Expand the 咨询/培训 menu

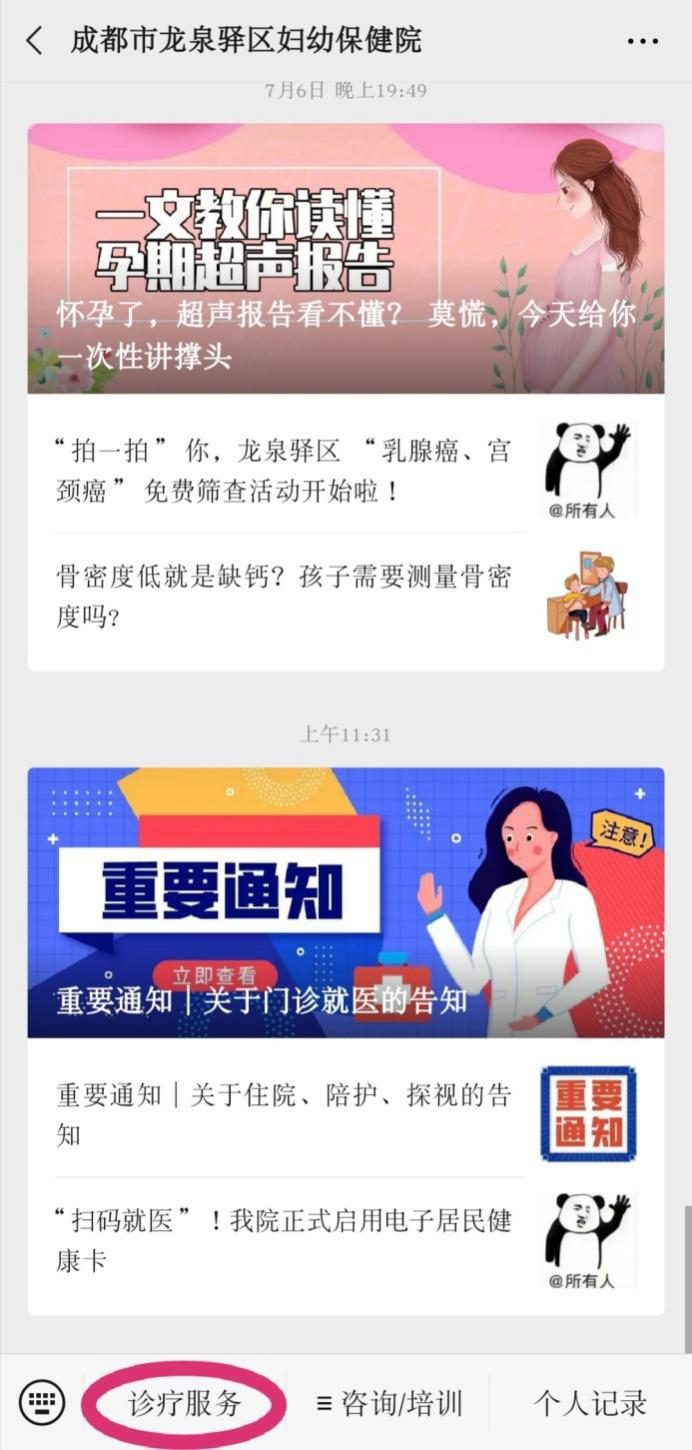(x=389, y=1403)
